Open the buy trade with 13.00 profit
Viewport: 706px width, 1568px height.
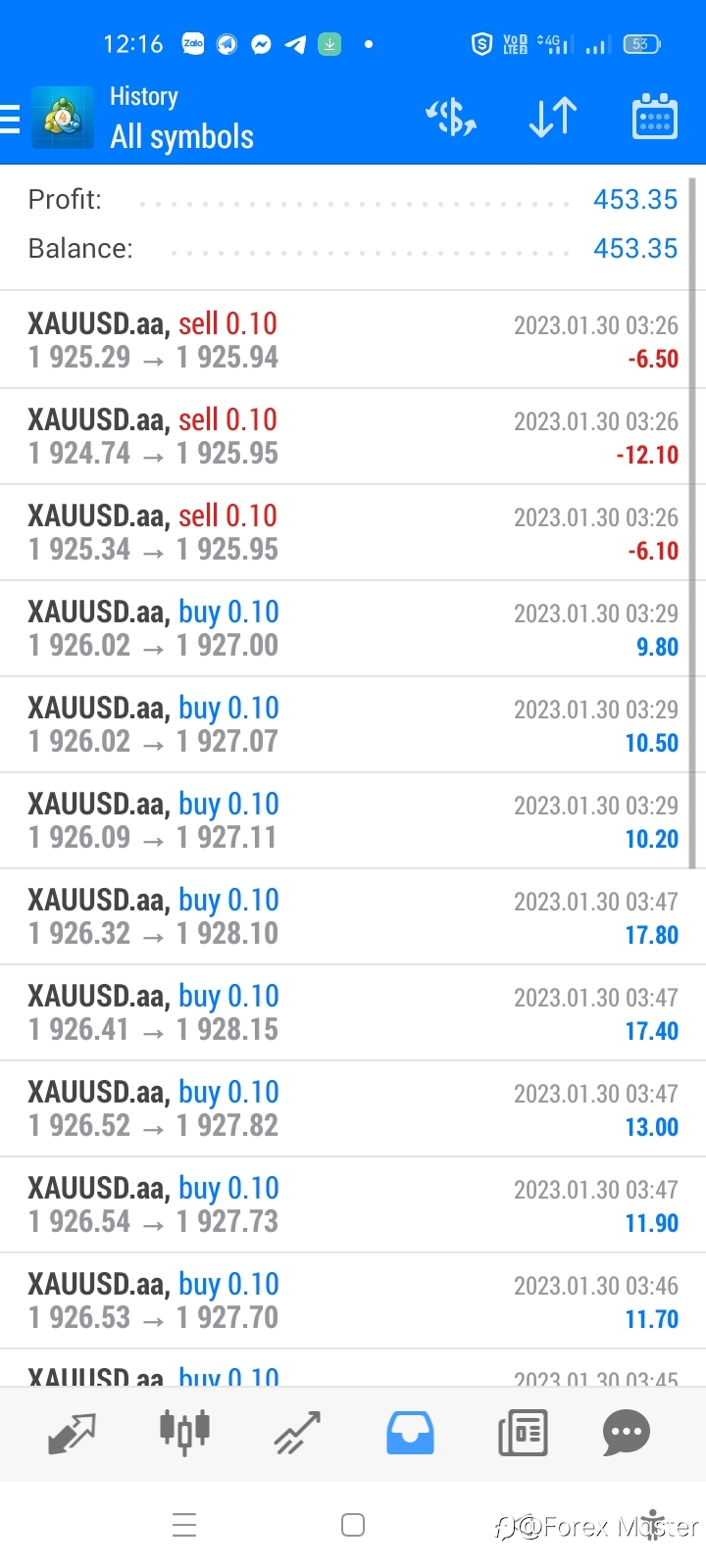point(353,1108)
